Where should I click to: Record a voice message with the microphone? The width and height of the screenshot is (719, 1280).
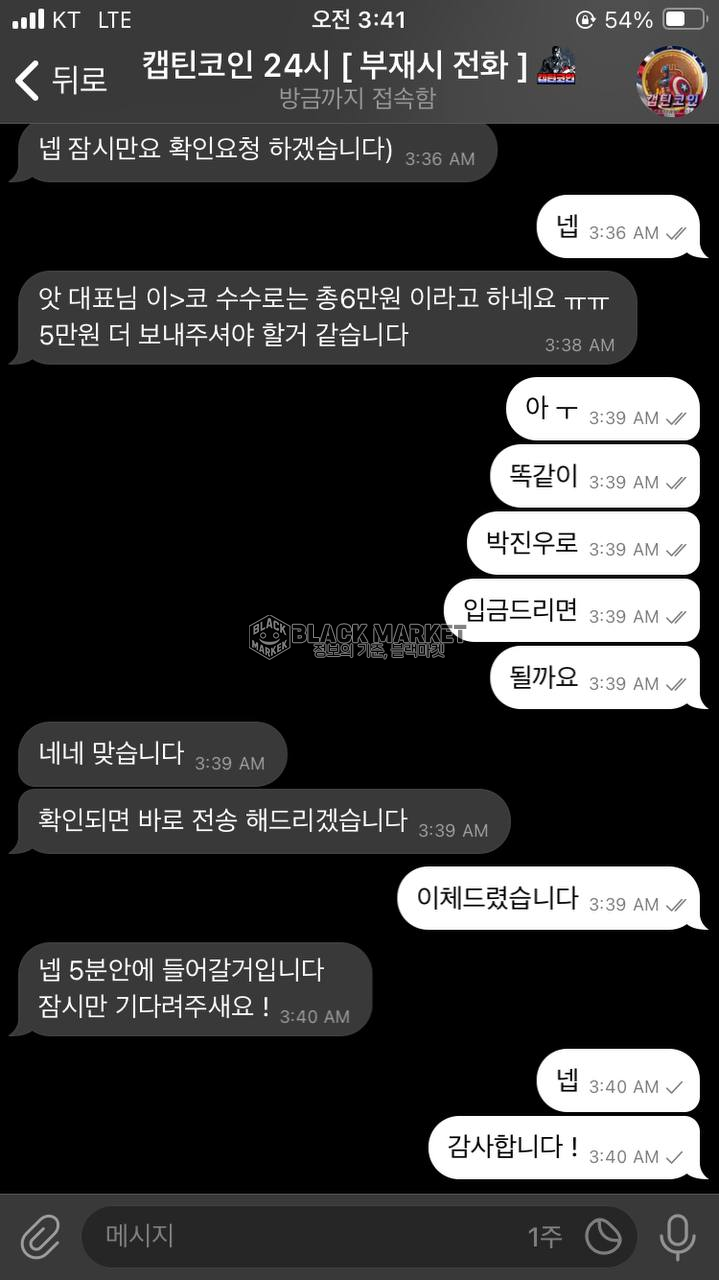point(677,1237)
